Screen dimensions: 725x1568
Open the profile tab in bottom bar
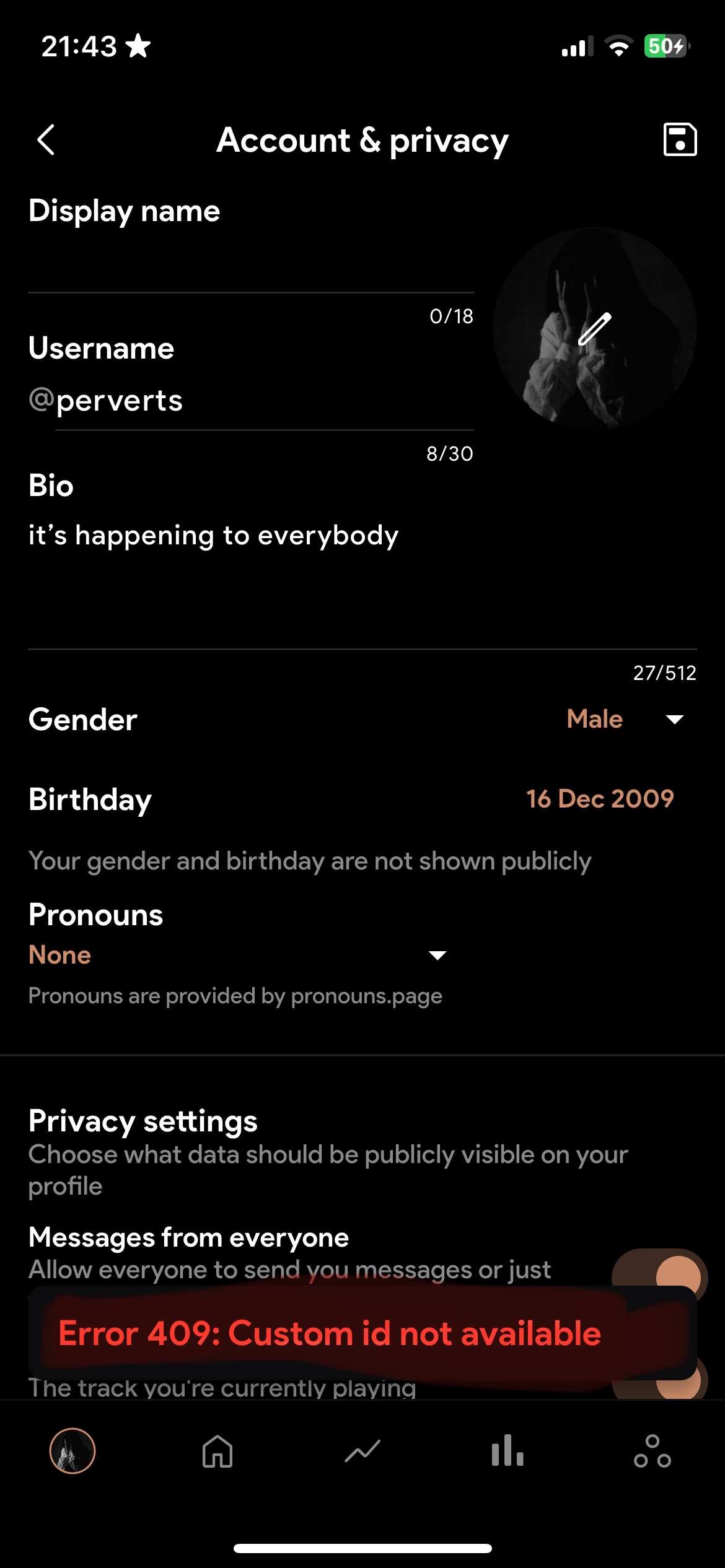72,1451
